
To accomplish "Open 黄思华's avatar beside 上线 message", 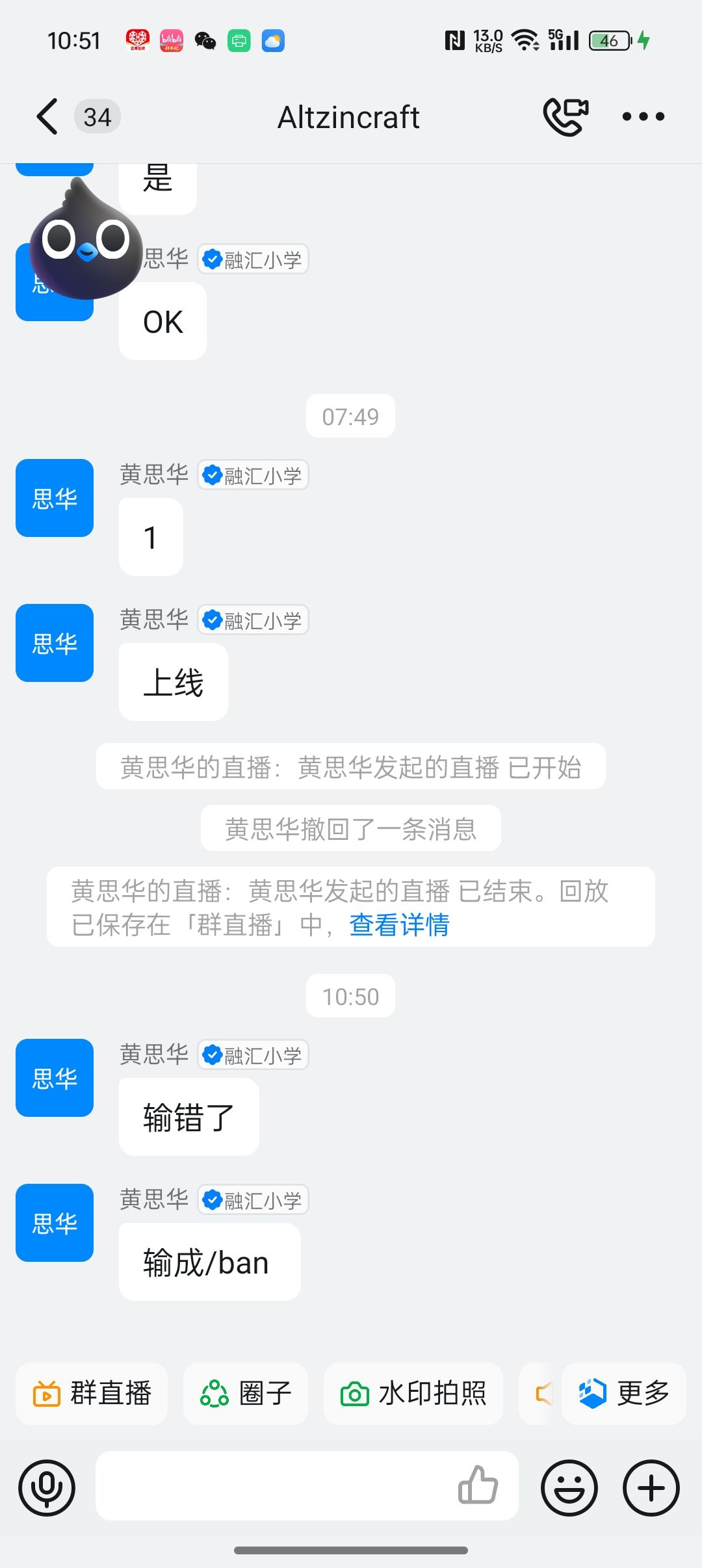I will (x=55, y=642).
